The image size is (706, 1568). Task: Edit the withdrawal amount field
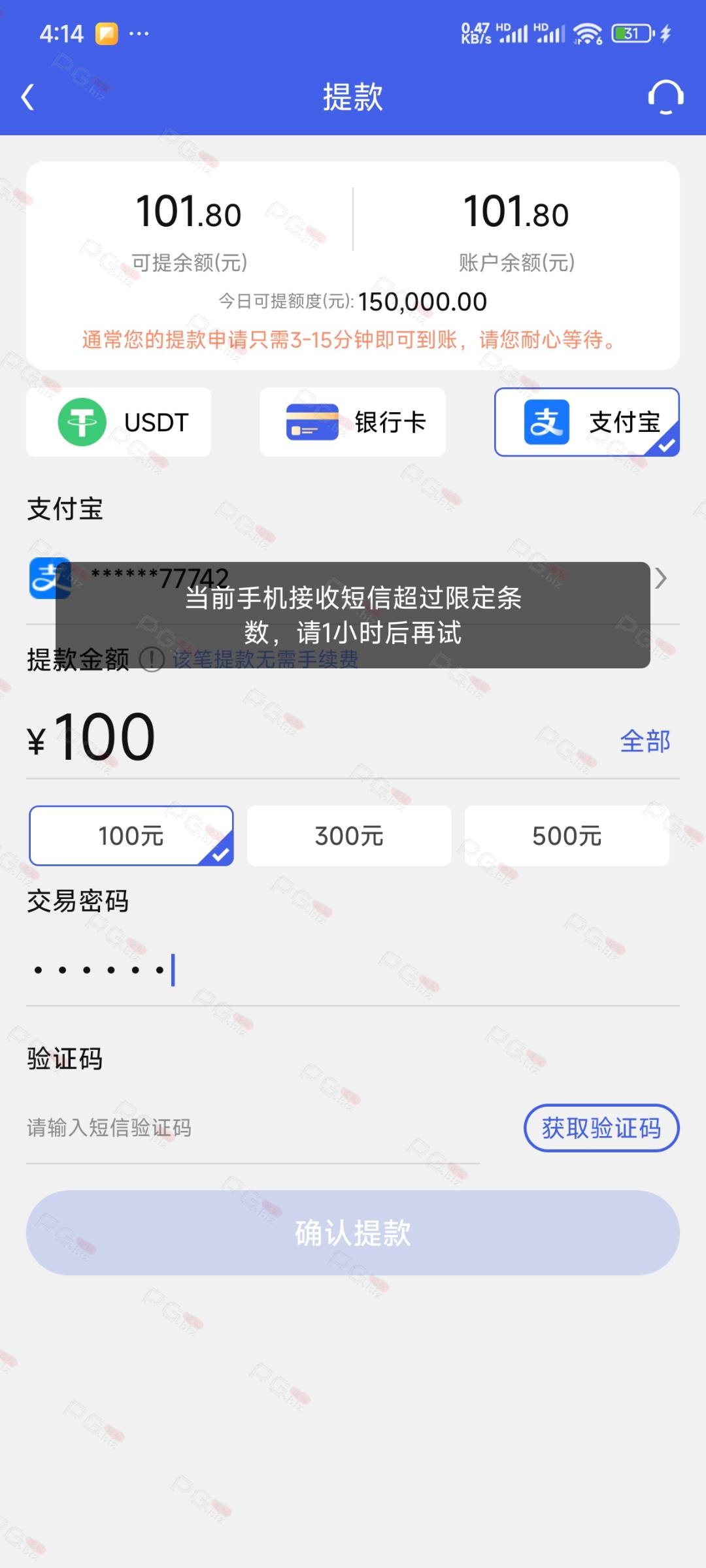(x=314, y=738)
